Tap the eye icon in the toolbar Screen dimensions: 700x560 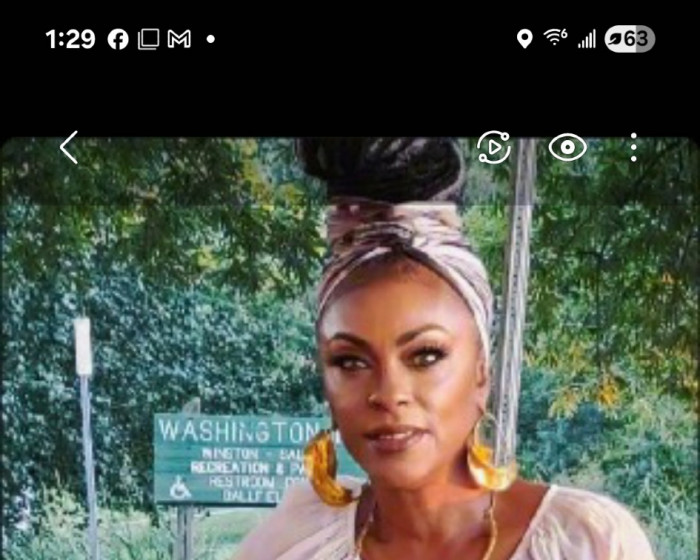click(567, 148)
